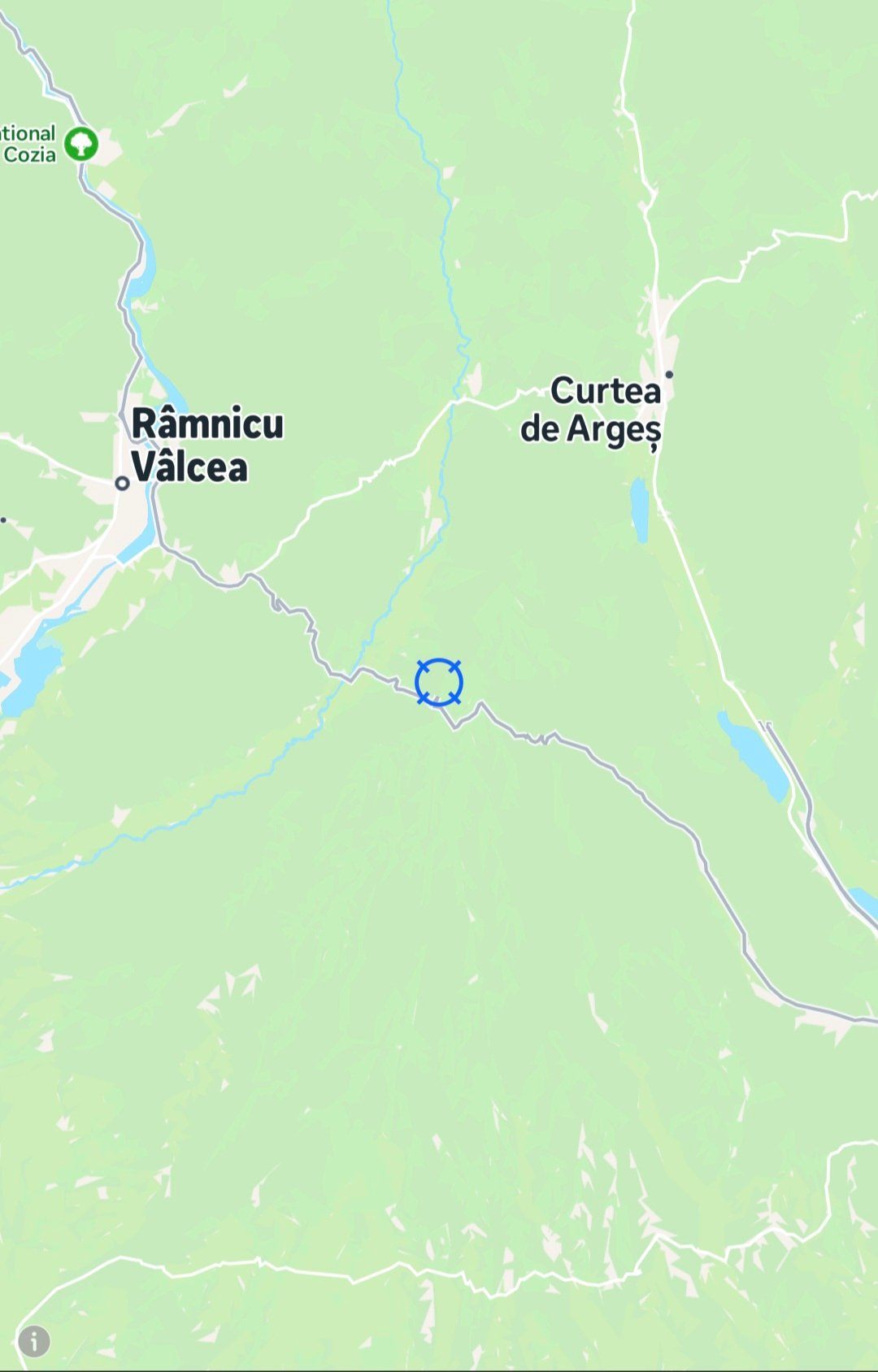Tap the blue location crosshair marker

(439, 682)
